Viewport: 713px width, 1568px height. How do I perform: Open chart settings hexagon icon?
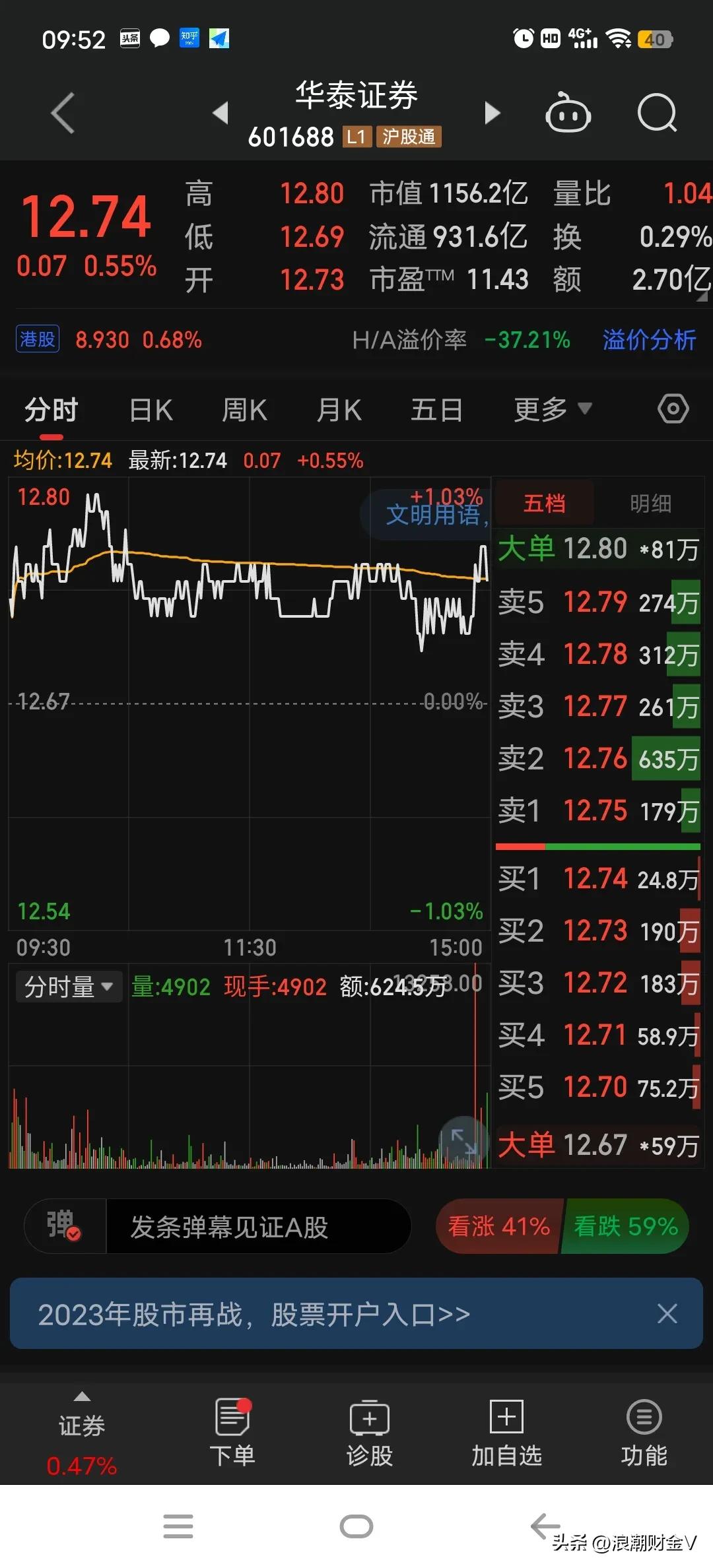673,410
